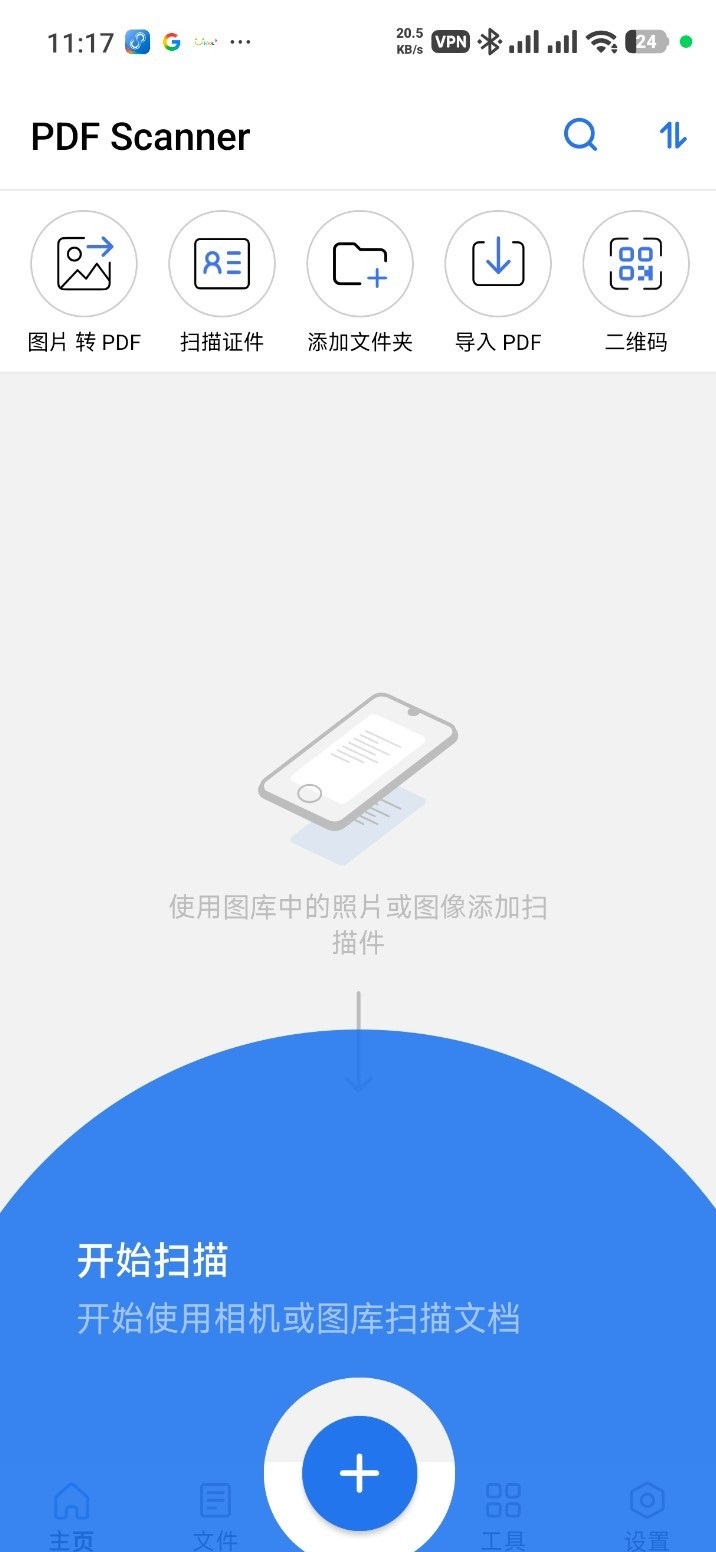
Task: Open the search icon in the app bar
Action: pyautogui.click(x=580, y=135)
